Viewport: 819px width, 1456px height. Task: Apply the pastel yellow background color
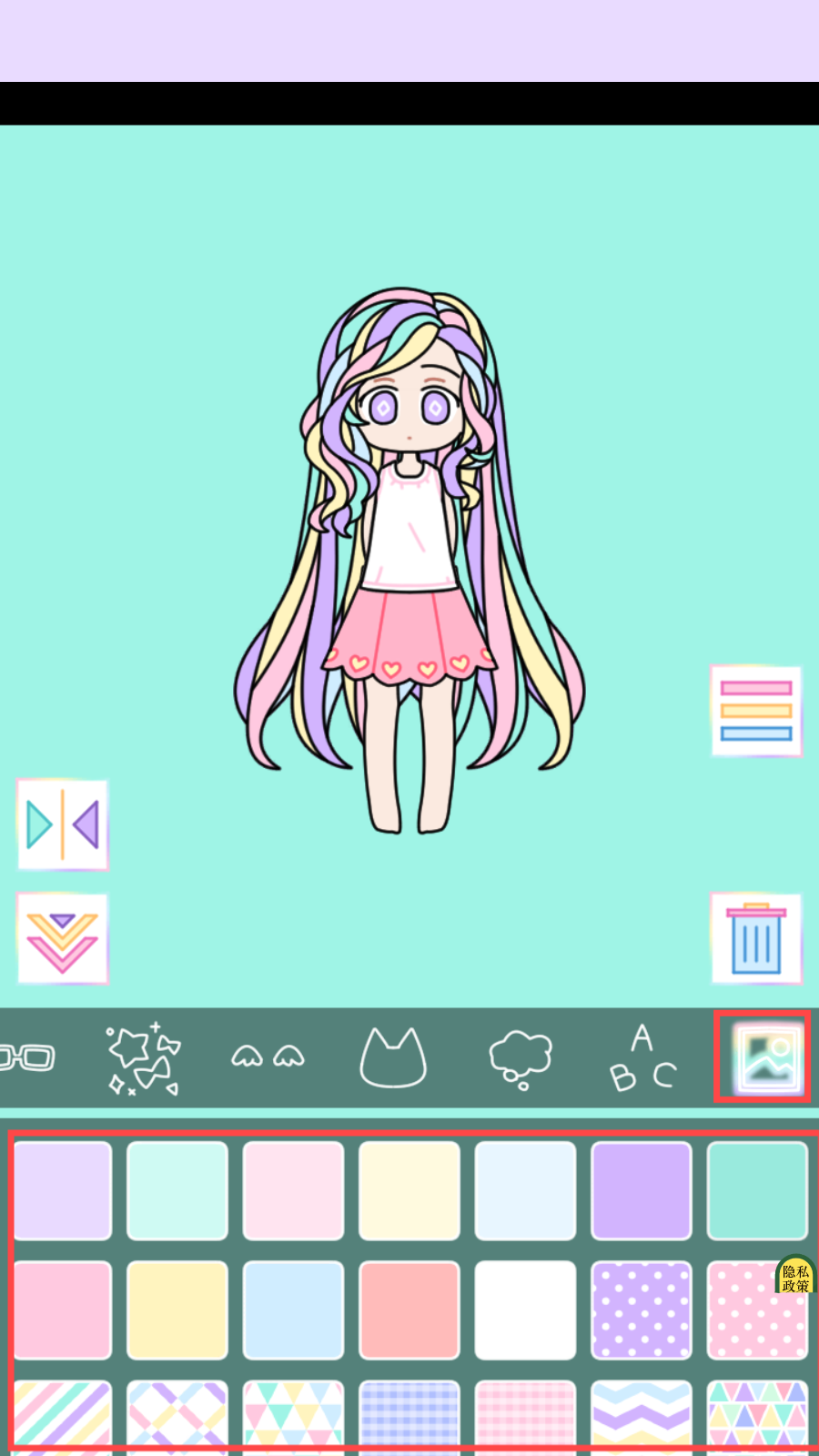[177, 1310]
